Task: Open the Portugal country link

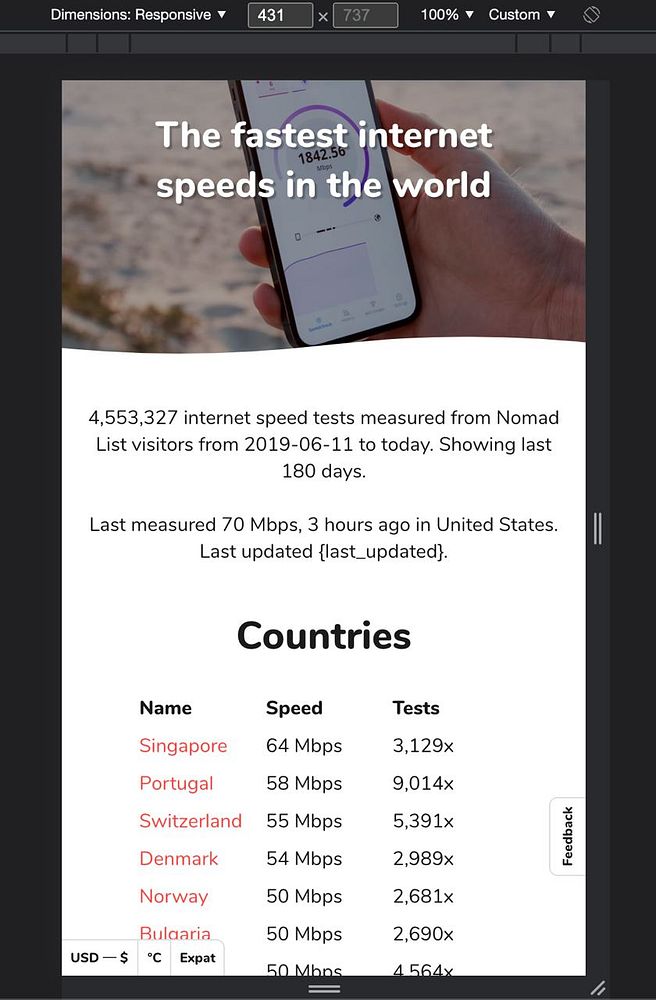Action: pos(176,783)
